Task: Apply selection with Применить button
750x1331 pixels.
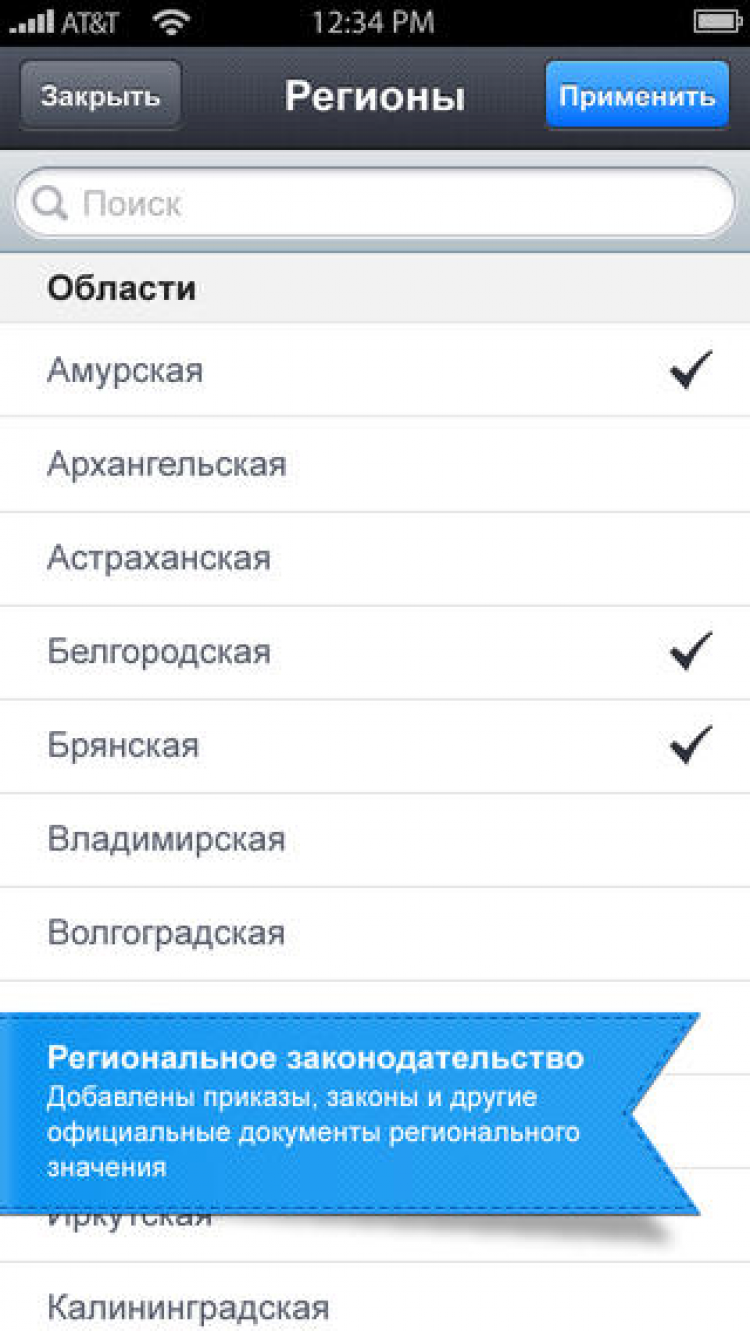Action: [x=637, y=96]
